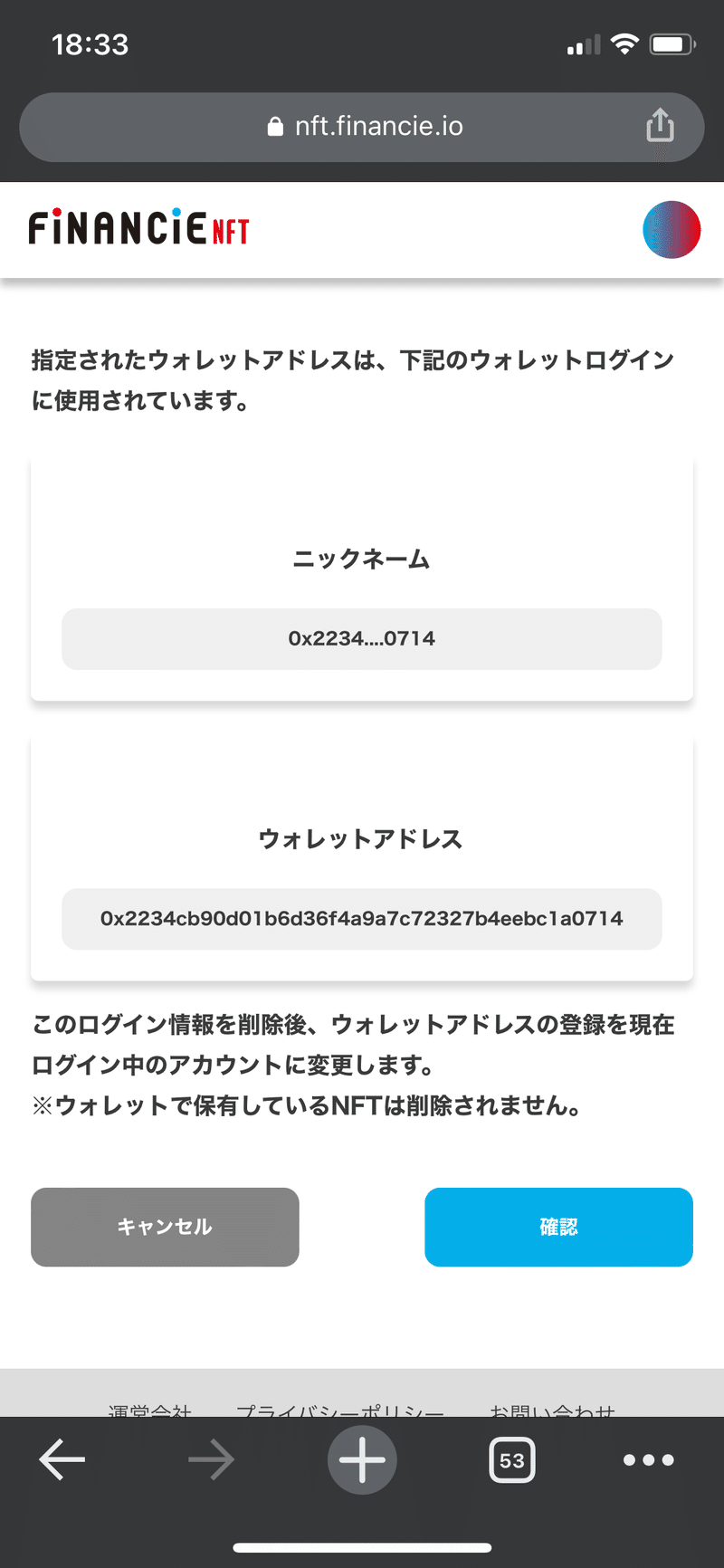This screenshot has width=724, height=1568.
Task: Open a new browser tab
Action: coord(362,1459)
